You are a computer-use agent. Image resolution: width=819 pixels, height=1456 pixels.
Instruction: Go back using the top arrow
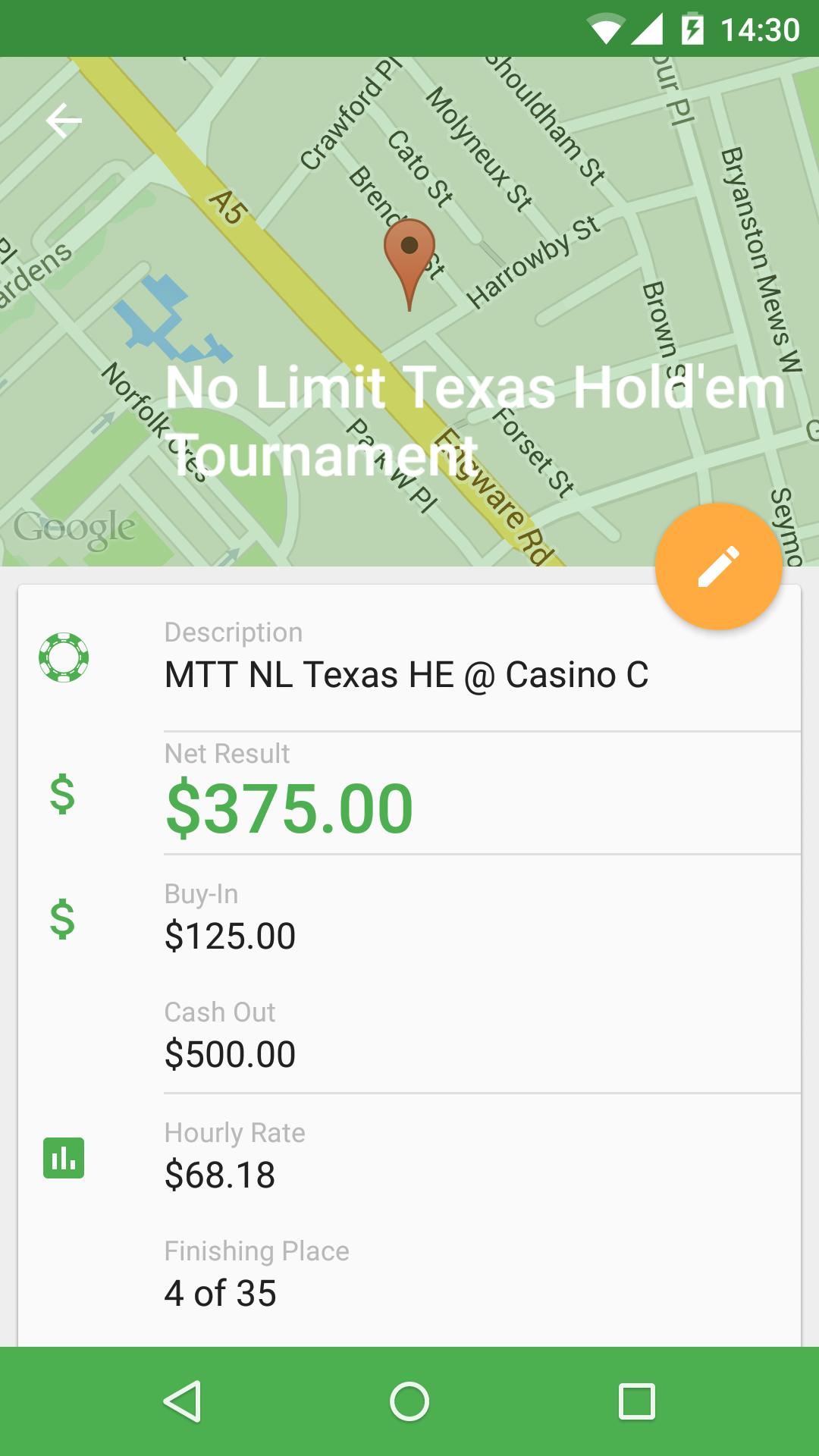click(64, 121)
